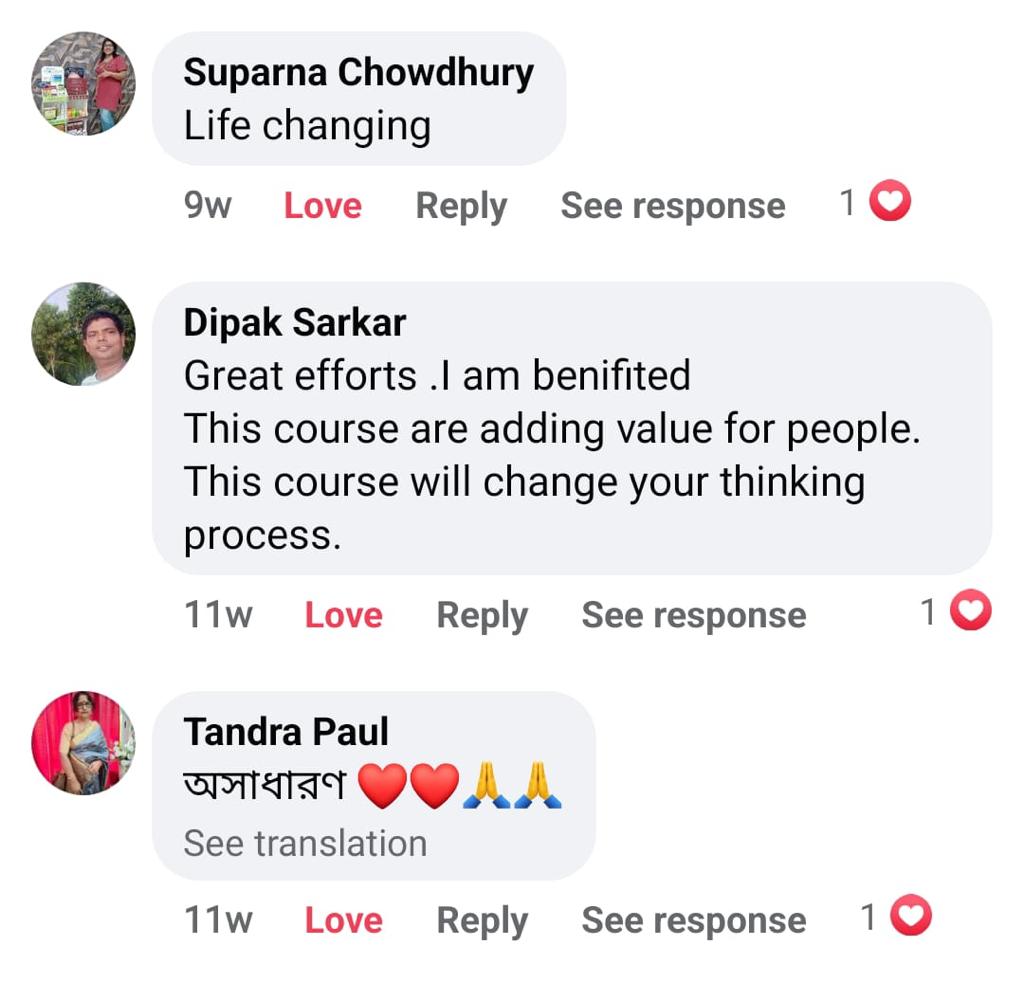Tap Love under Suparna Chowdhury's comment

click(x=322, y=205)
